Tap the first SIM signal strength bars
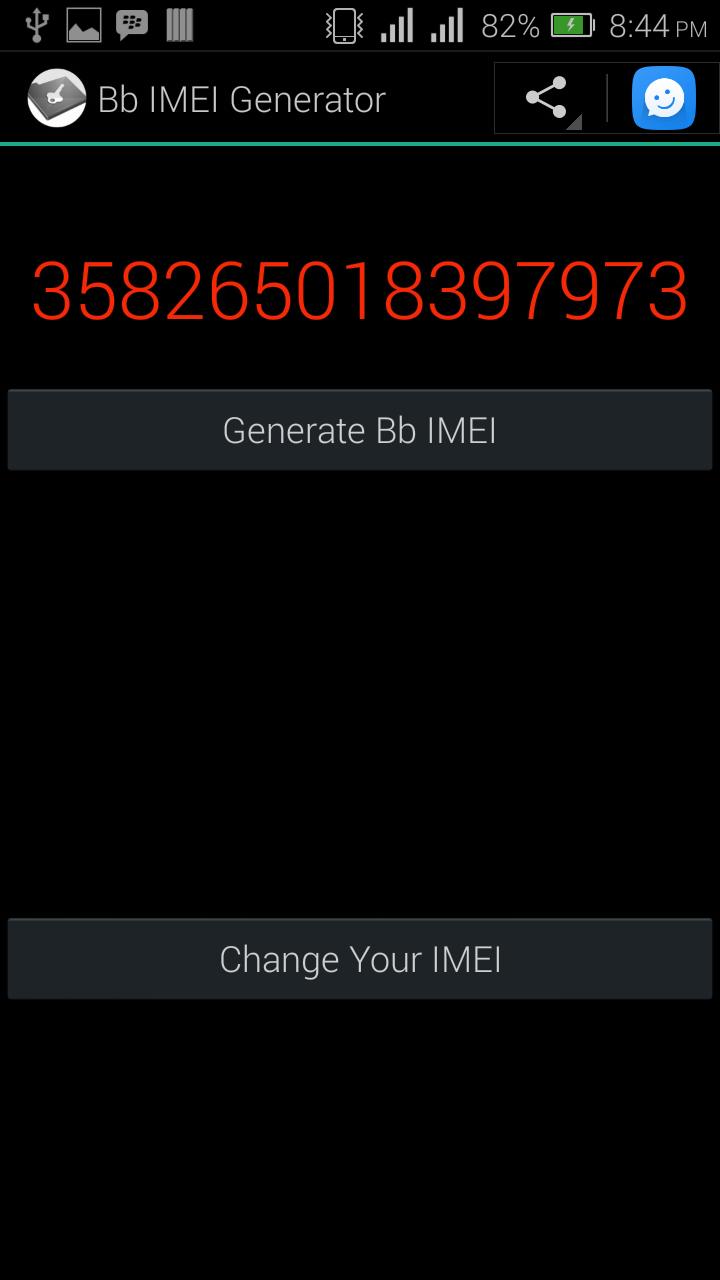Image resolution: width=720 pixels, height=1280 pixels. pyautogui.click(x=398, y=23)
